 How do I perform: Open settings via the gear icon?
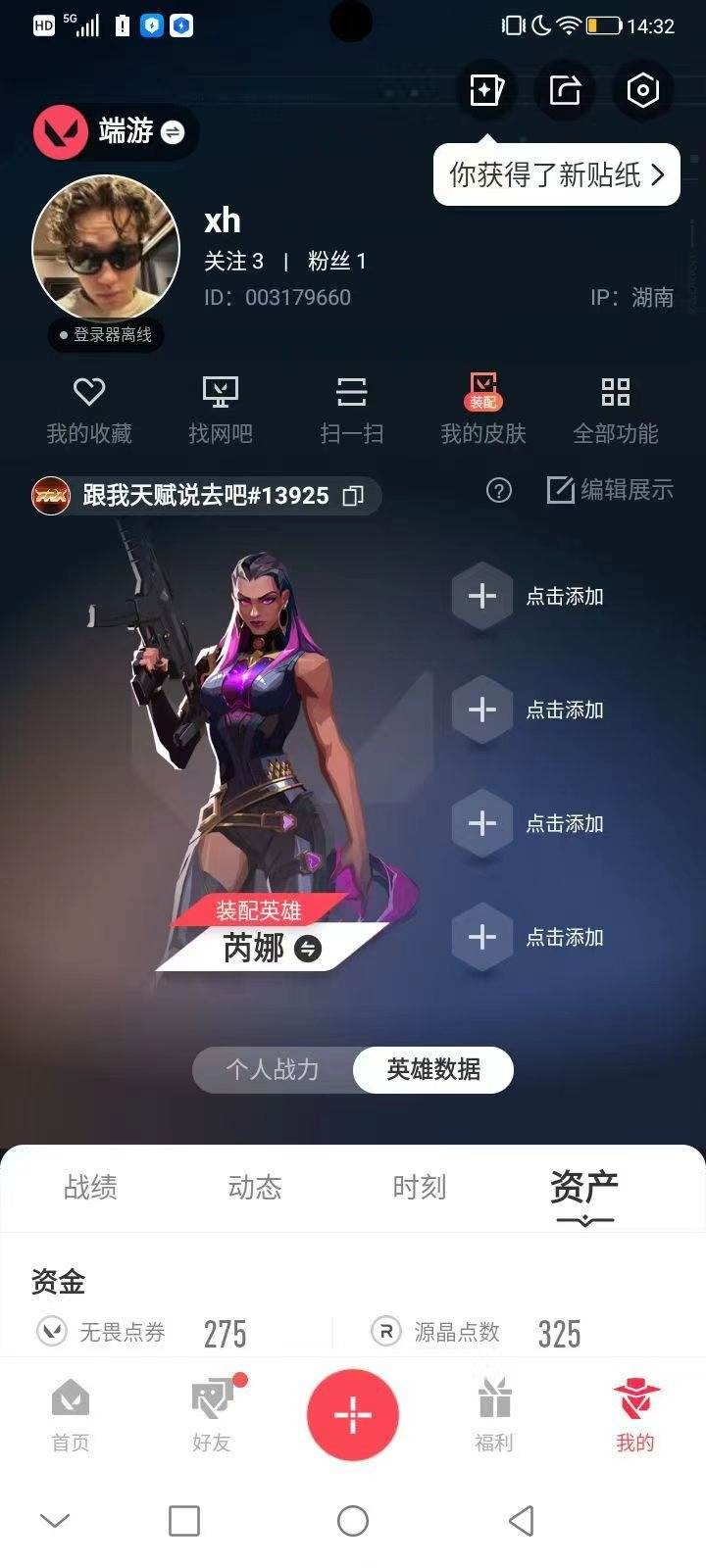[x=643, y=90]
